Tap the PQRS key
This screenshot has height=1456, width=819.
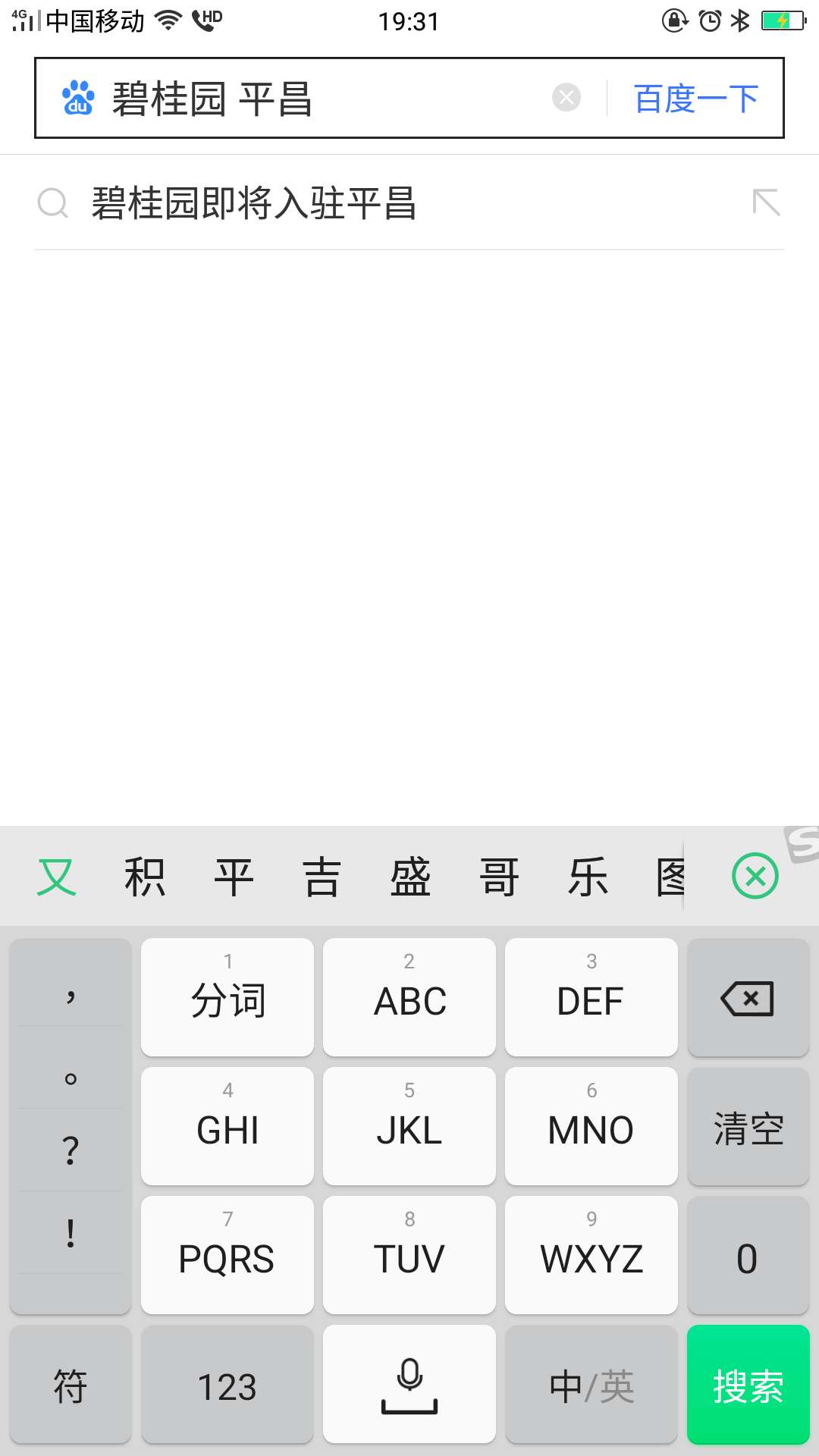[x=227, y=1255]
